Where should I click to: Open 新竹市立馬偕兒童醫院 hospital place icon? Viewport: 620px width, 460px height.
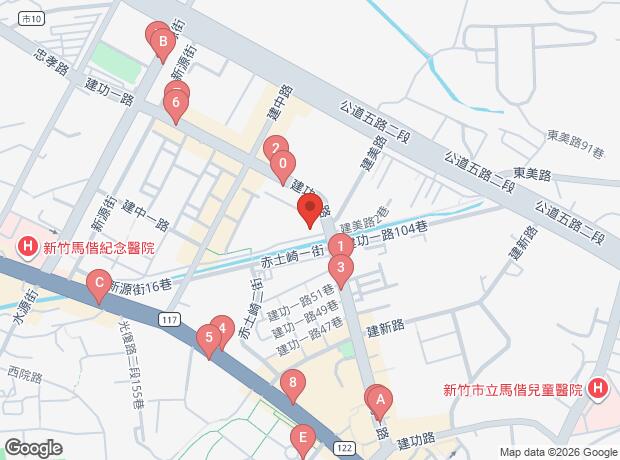click(598, 387)
